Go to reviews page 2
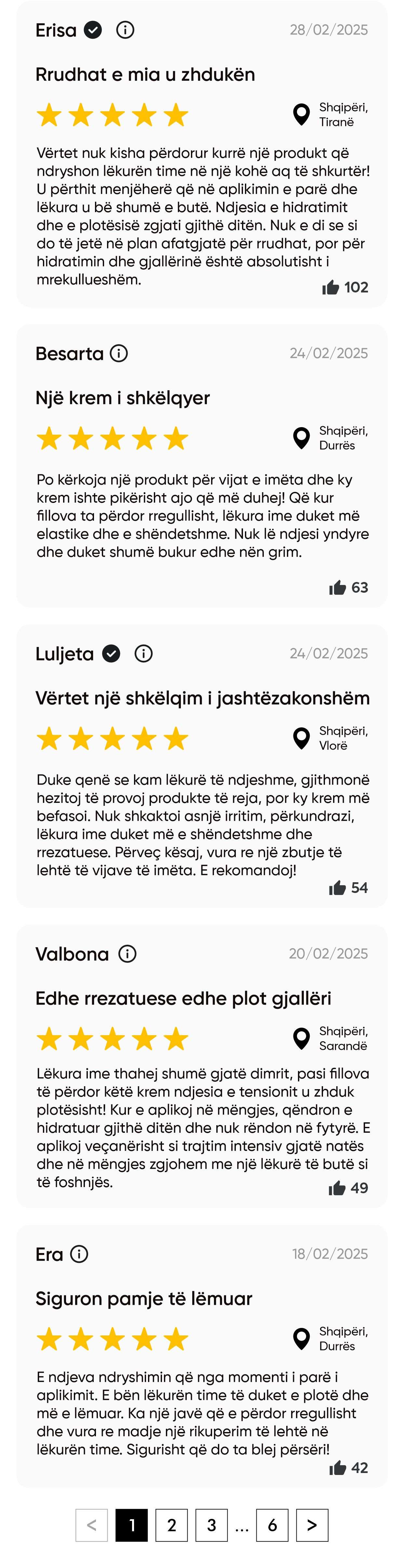 click(171, 1524)
